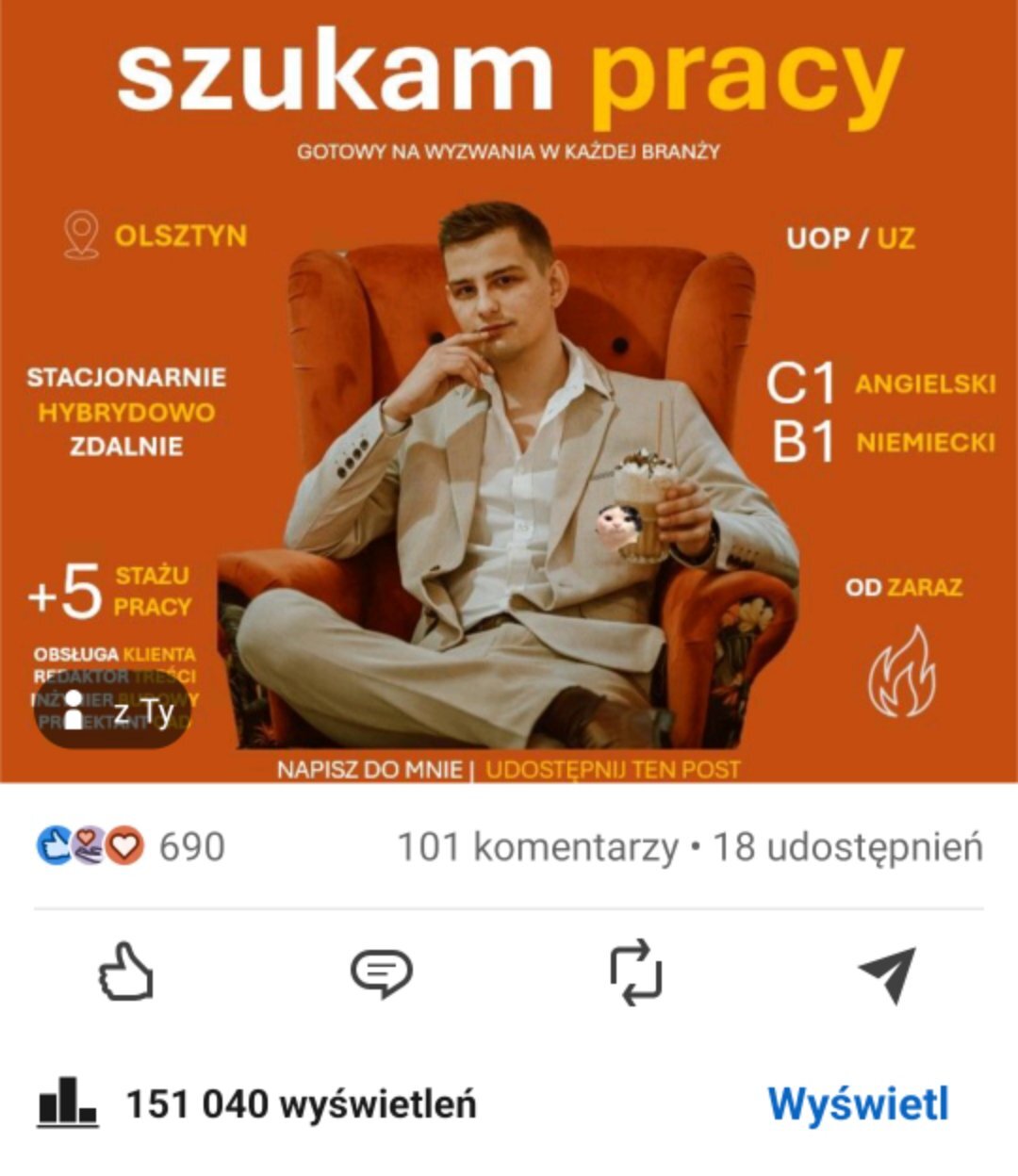The image size is (1018, 1176).
Task: See the 18 udostępnień list
Action: 847,847
